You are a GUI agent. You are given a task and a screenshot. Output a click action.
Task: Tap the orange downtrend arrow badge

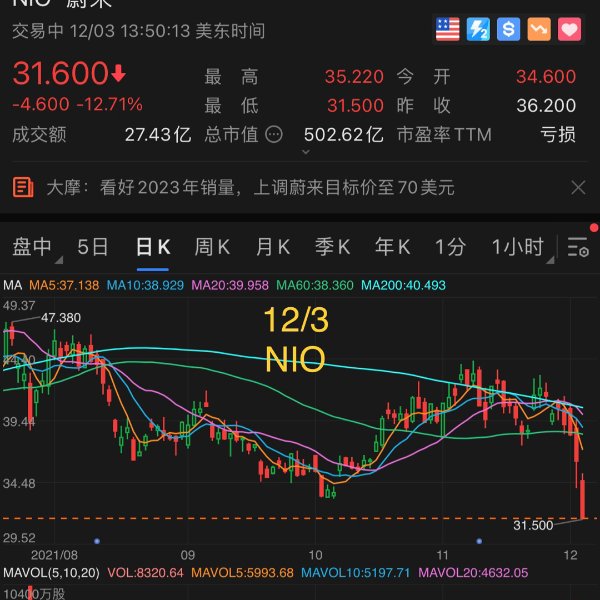coord(538,29)
